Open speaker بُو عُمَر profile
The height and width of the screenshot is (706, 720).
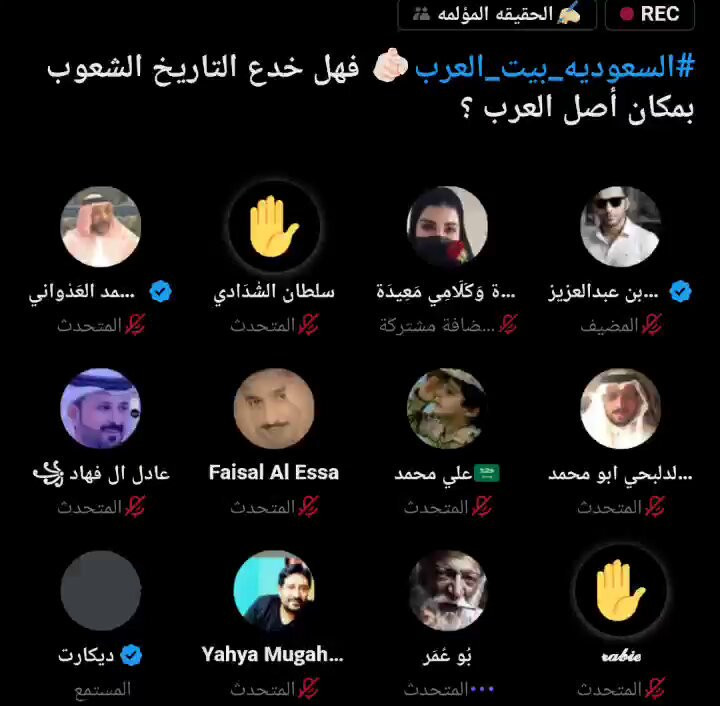[x=447, y=590]
